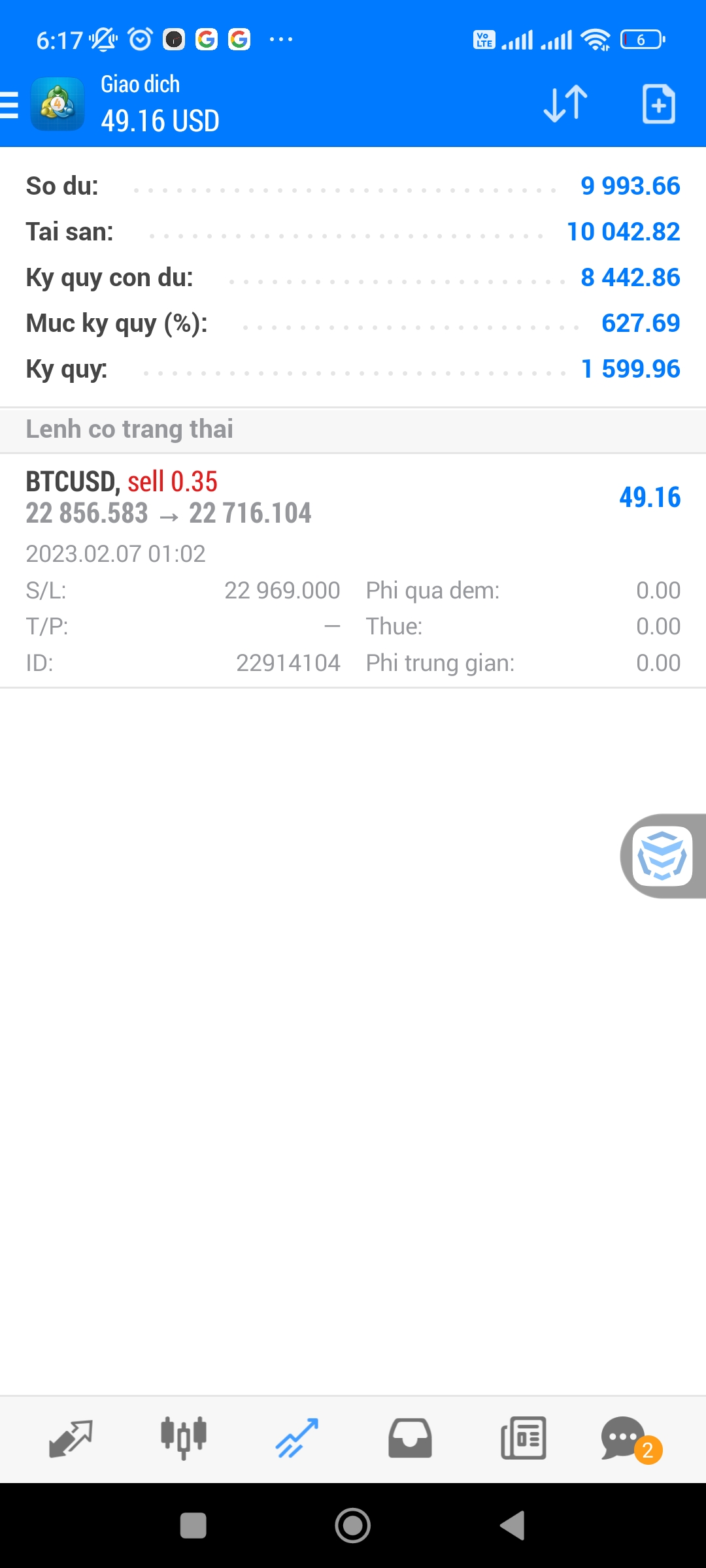Screen dimensions: 706x1568
Task: Select the Trade tab
Action: point(297,1439)
